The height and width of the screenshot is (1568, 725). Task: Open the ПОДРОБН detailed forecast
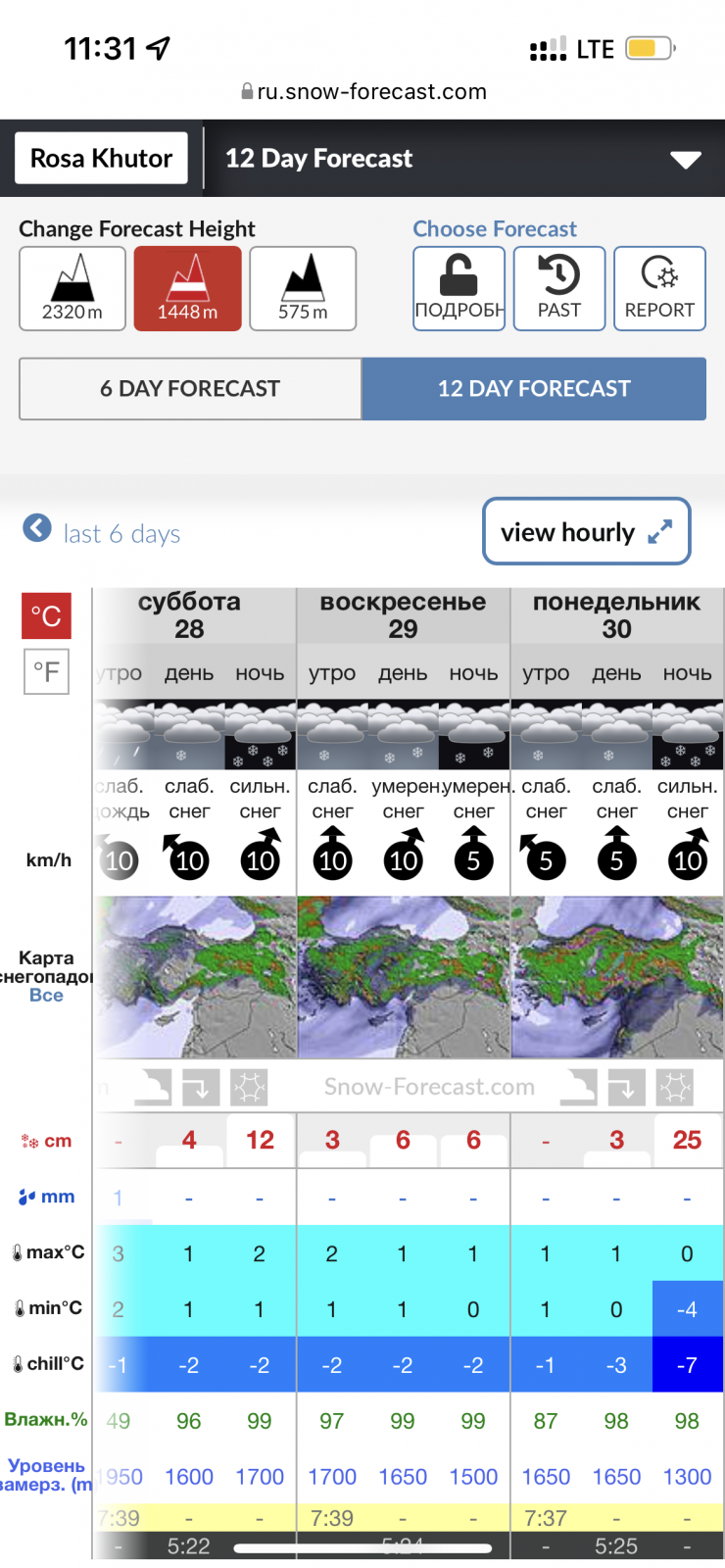click(x=459, y=288)
